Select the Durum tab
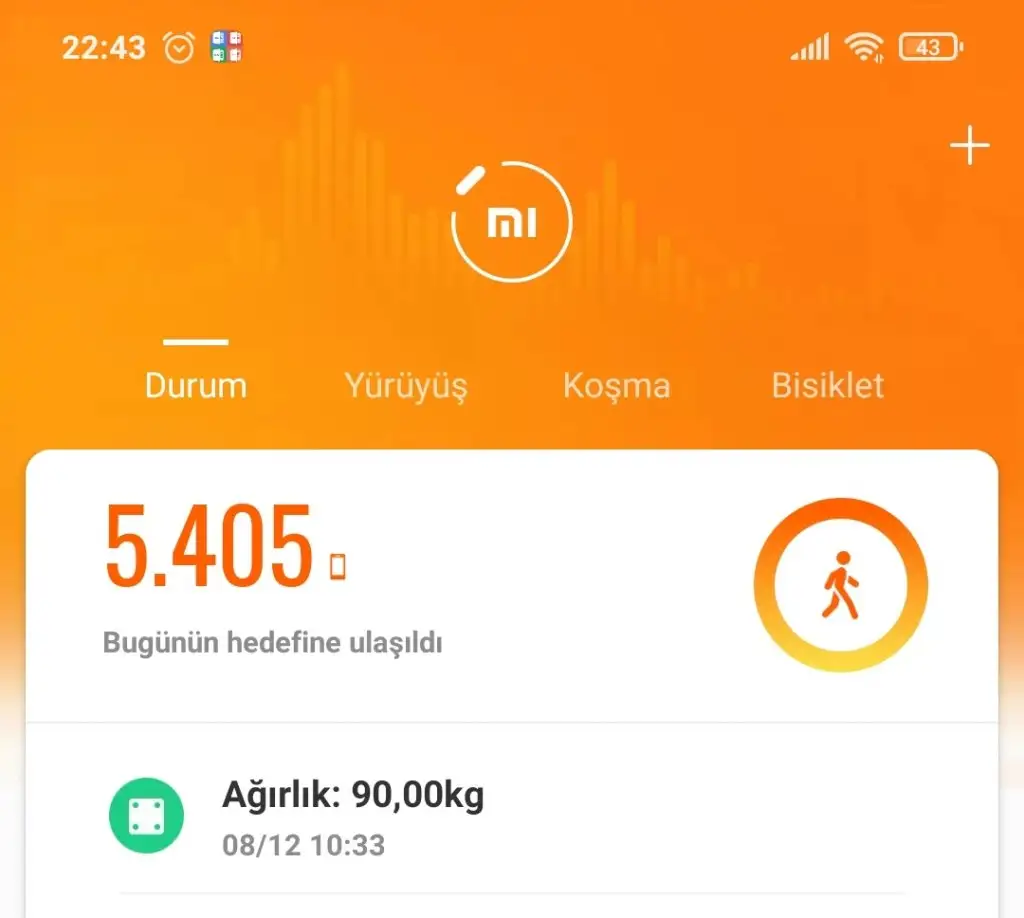The height and width of the screenshot is (918, 1024). click(x=196, y=385)
